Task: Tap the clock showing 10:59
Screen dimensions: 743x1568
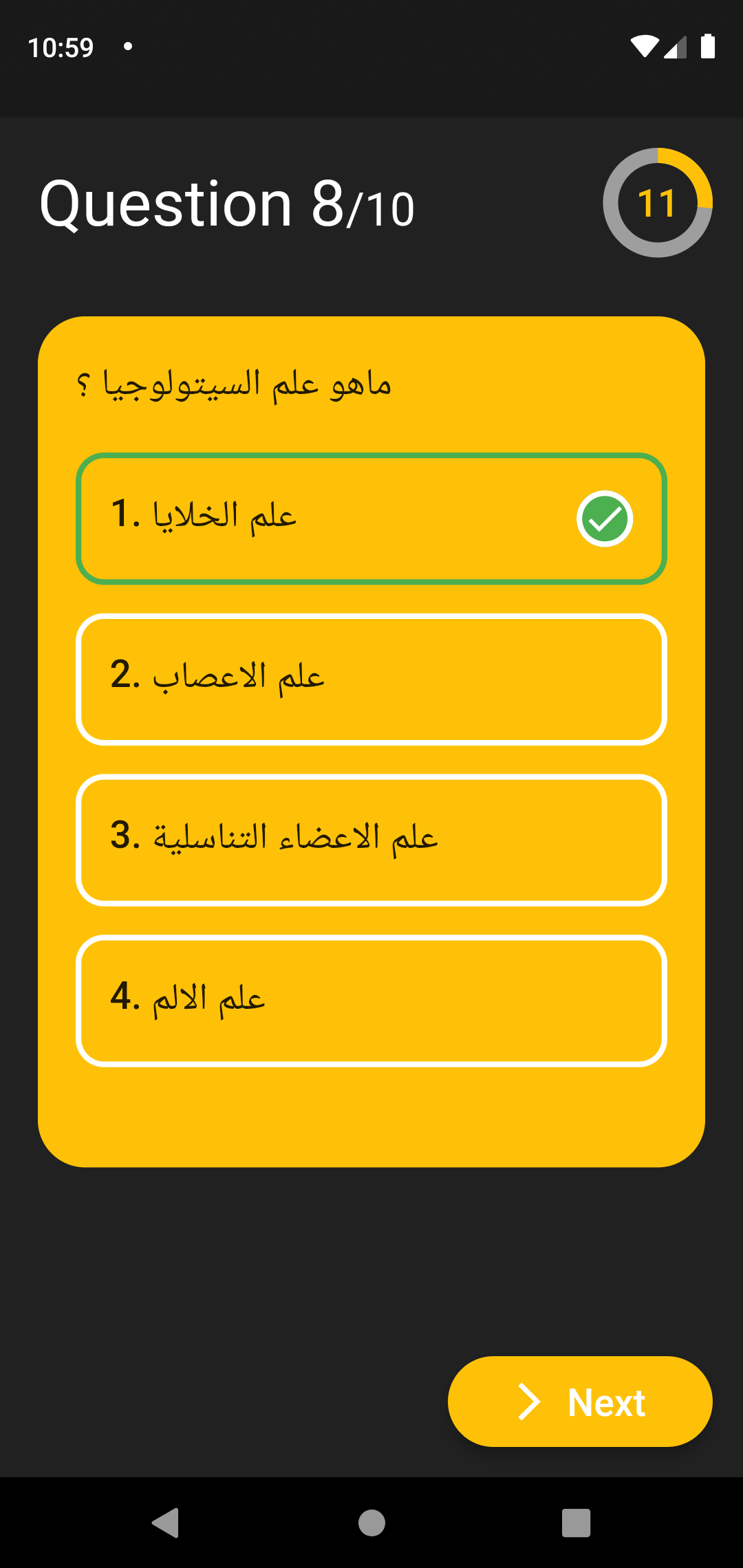Action: pyautogui.click(x=62, y=47)
